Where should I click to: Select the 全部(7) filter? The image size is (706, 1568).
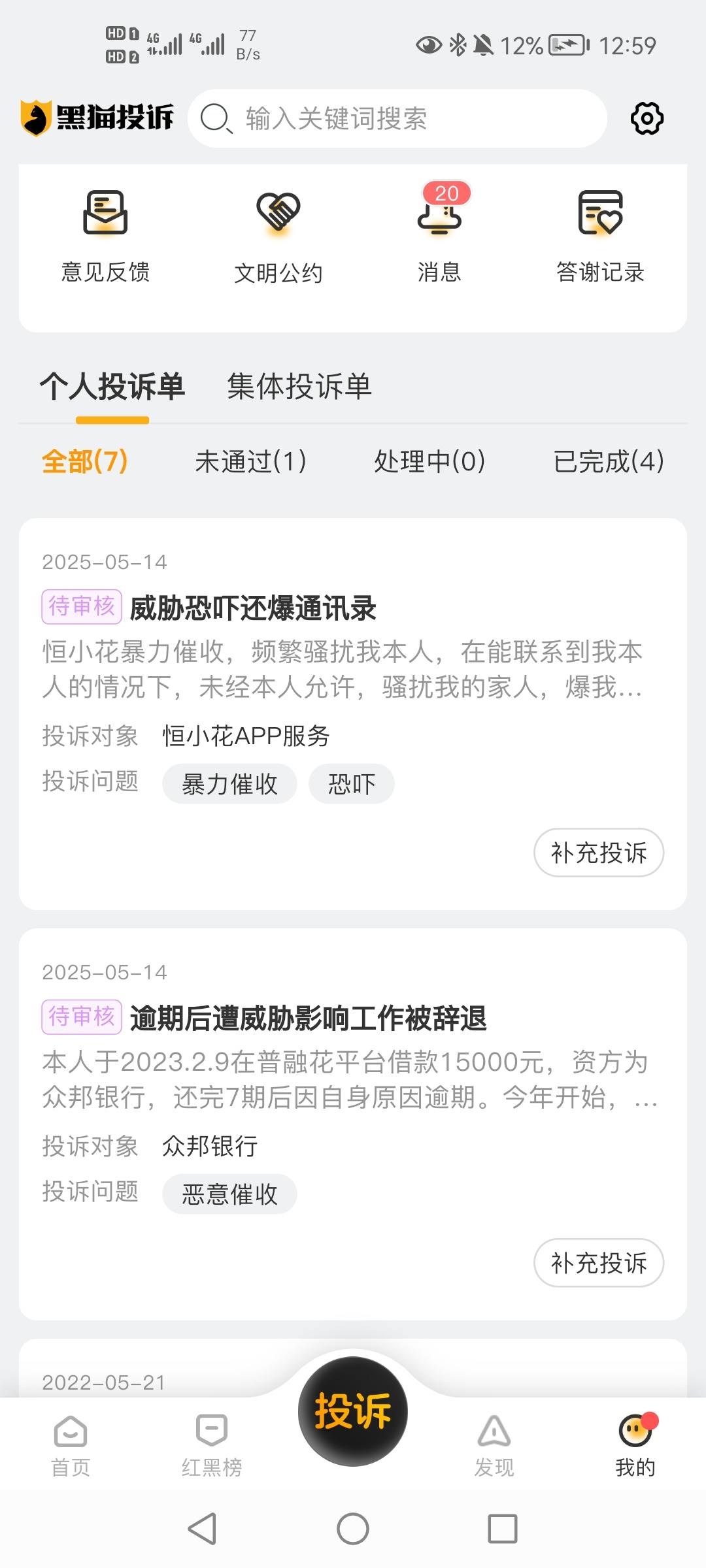tap(84, 461)
